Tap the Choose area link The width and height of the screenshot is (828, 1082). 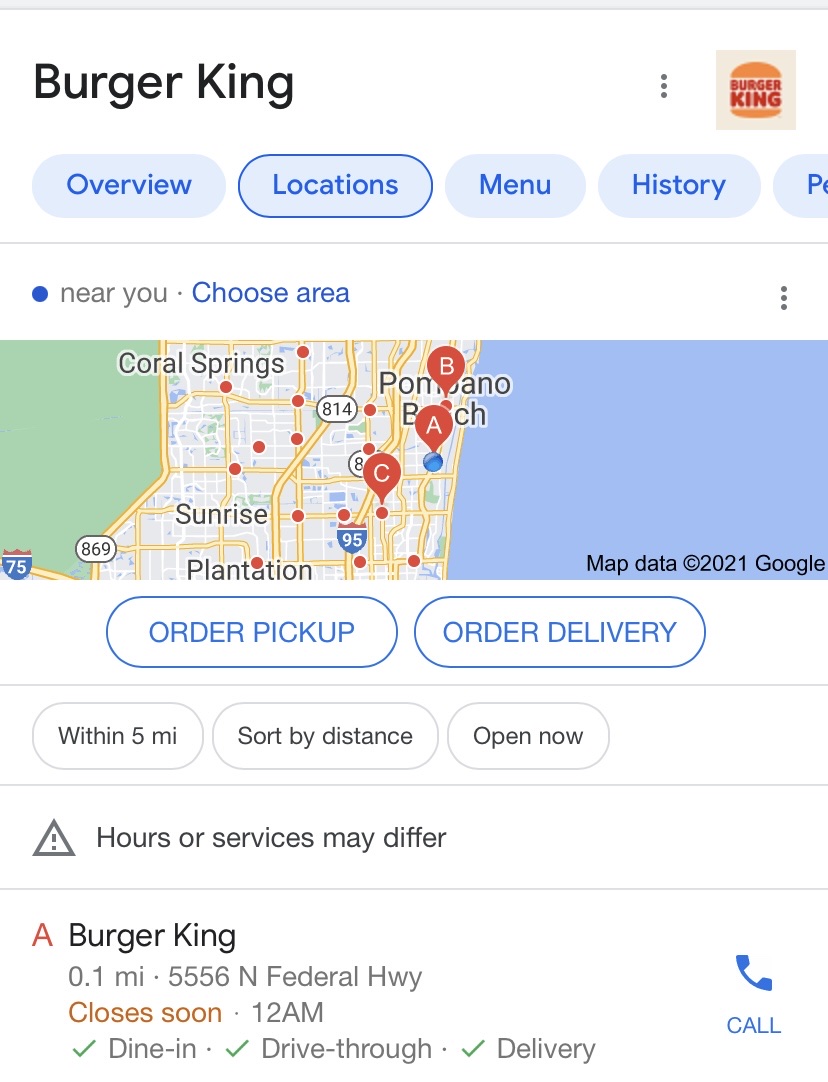click(270, 293)
